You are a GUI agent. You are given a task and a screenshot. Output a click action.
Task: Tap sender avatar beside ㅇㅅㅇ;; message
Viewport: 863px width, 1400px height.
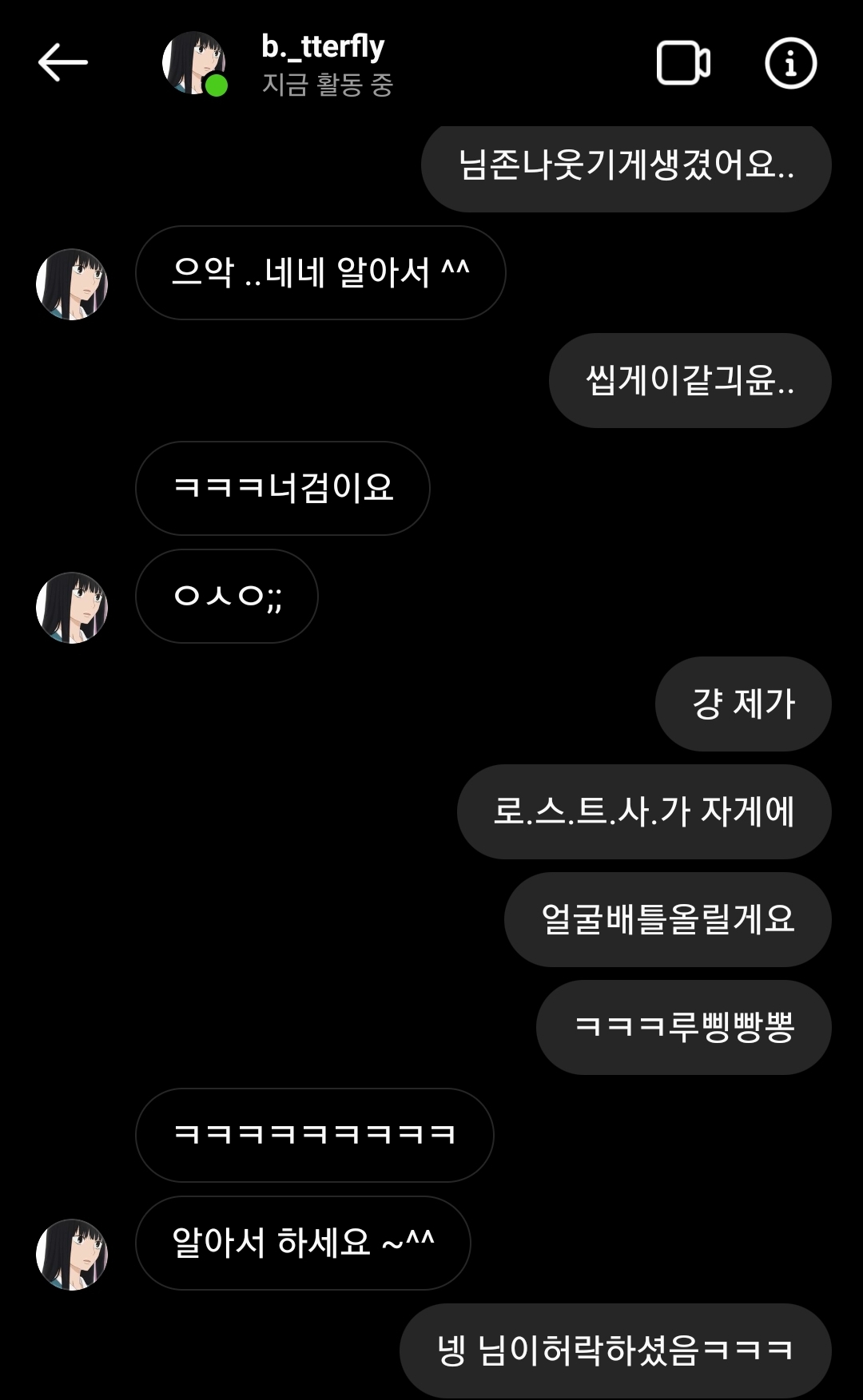click(72, 608)
